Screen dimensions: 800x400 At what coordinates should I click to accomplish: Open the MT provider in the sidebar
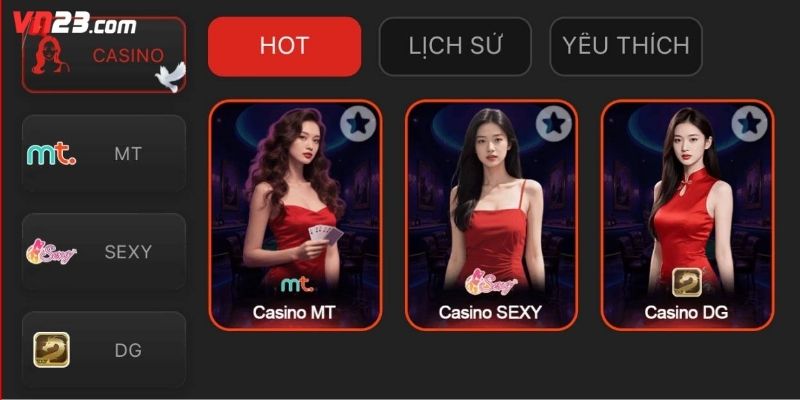point(104,154)
